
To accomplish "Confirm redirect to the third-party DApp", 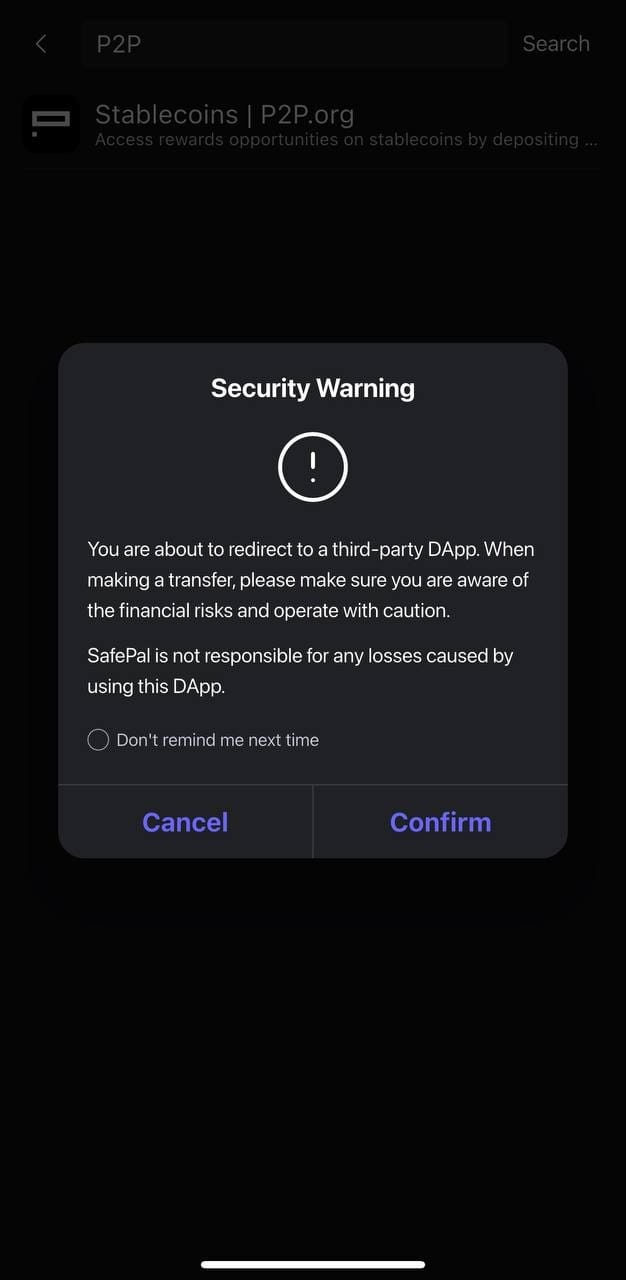I will point(440,822).
